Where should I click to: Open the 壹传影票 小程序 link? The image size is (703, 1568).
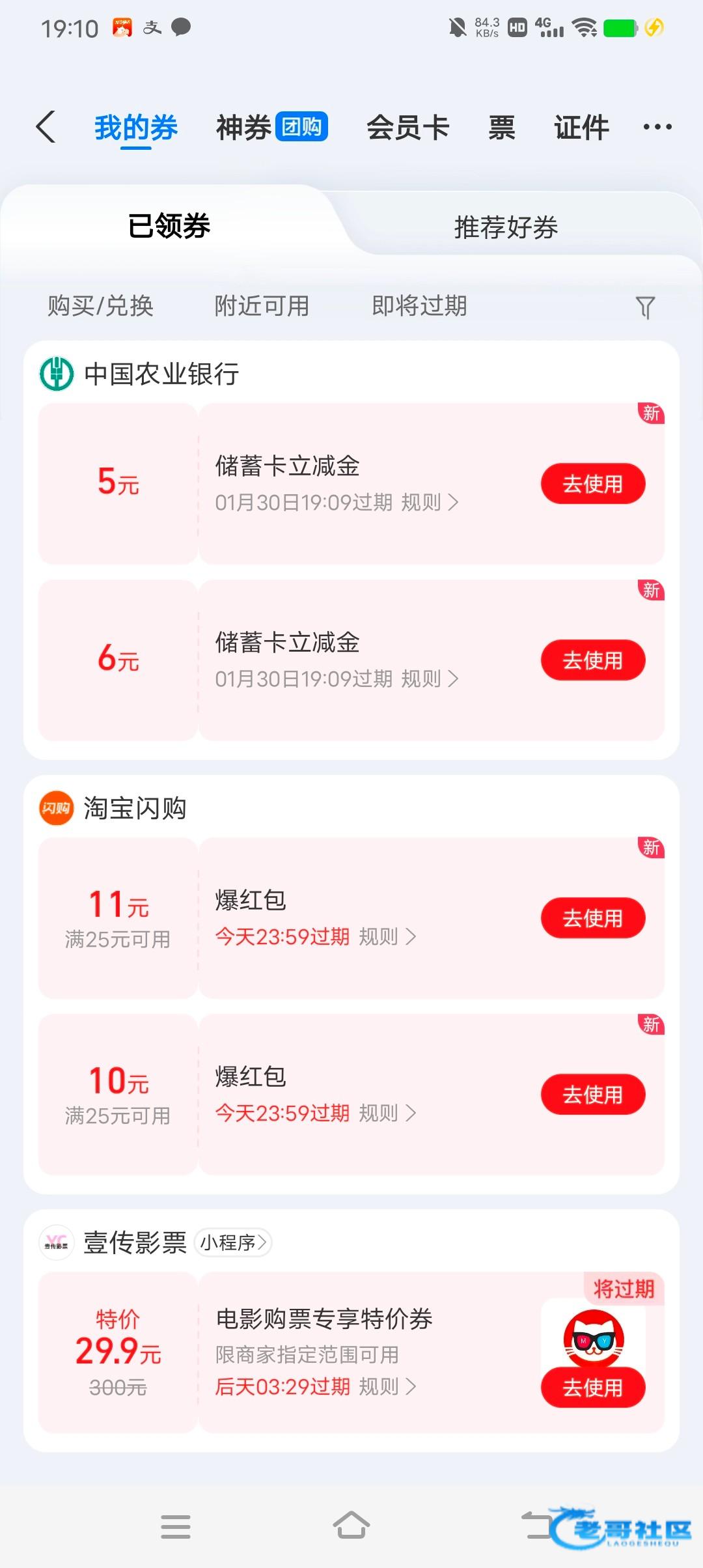pos(233,1243)
